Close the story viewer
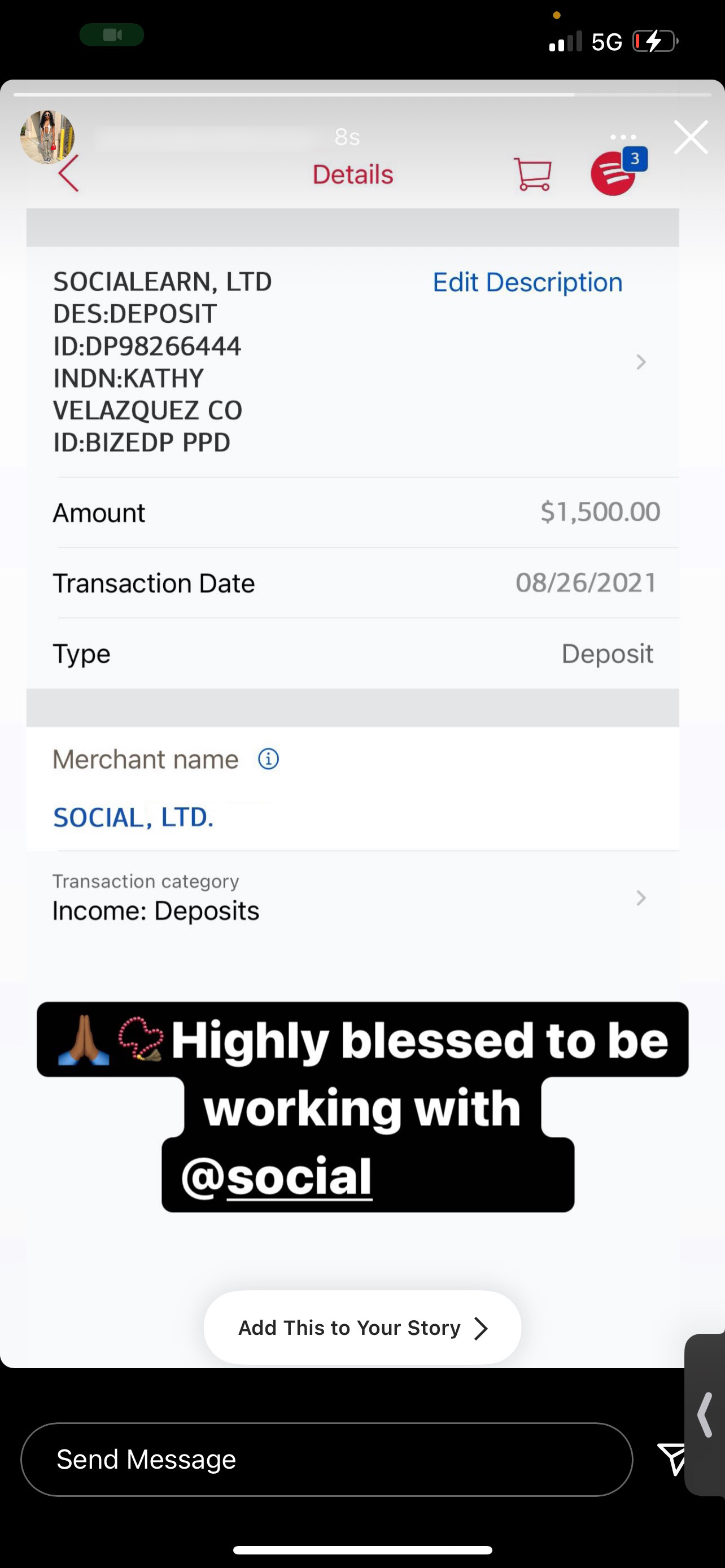 pyautogui.click(x=691, y=137)
